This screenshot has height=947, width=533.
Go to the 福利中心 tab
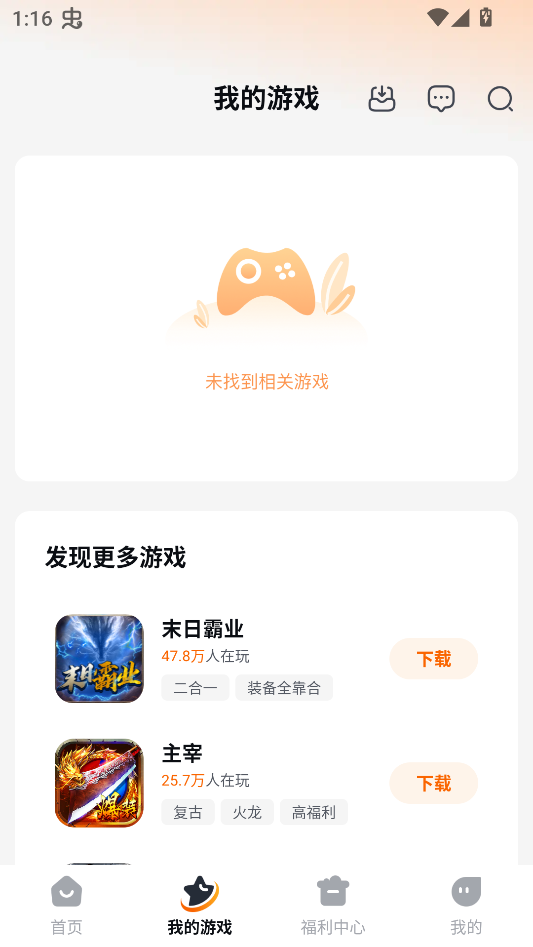point(333,906)
